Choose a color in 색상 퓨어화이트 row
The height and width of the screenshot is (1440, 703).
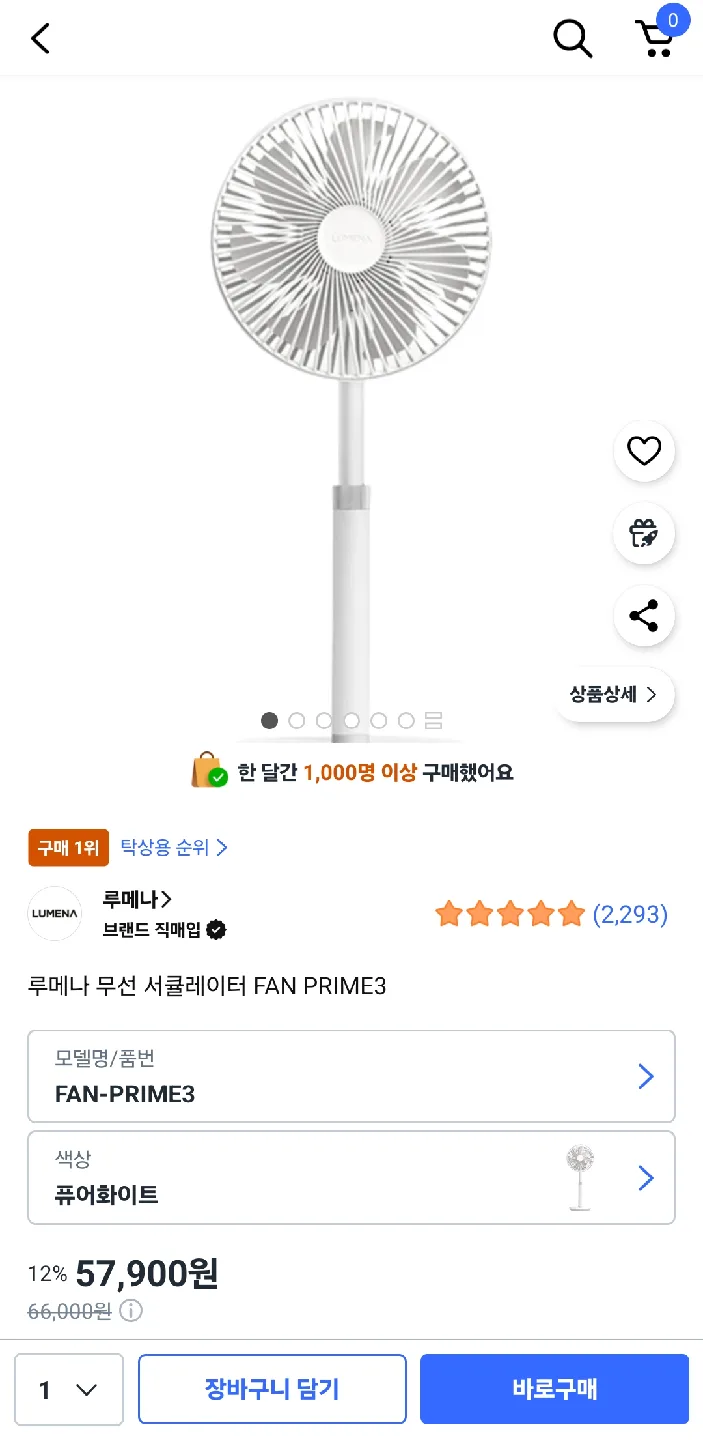click(x=351, y=1178)
